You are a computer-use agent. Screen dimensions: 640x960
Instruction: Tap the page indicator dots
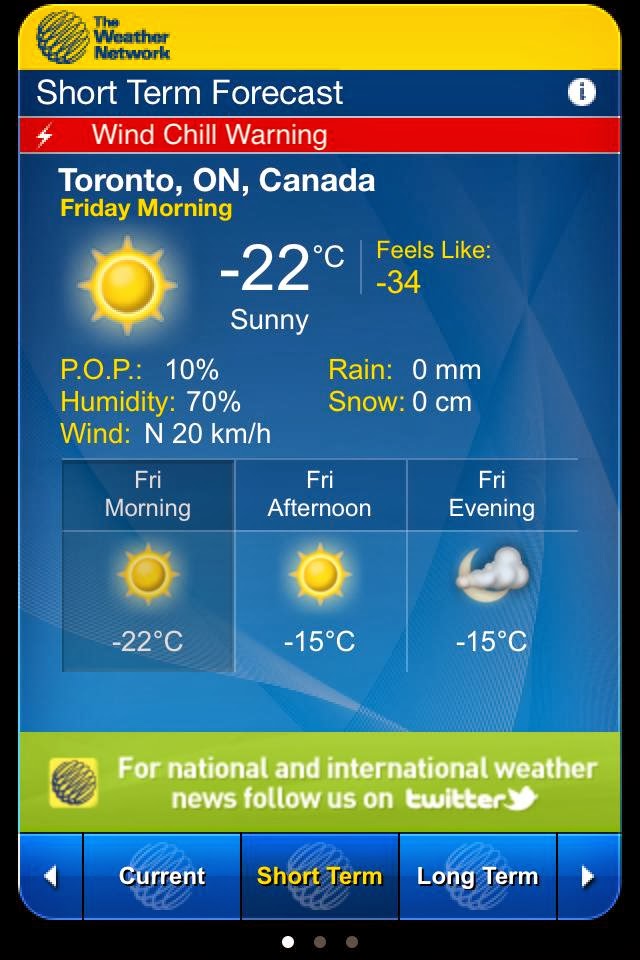(320, 941)
